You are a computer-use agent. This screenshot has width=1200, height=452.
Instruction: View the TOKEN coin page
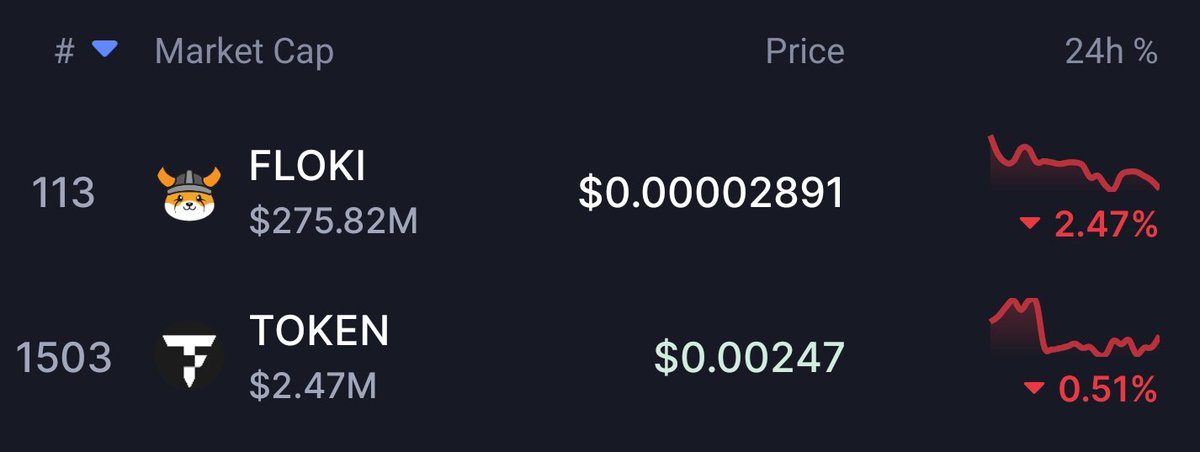click(318, 332)
